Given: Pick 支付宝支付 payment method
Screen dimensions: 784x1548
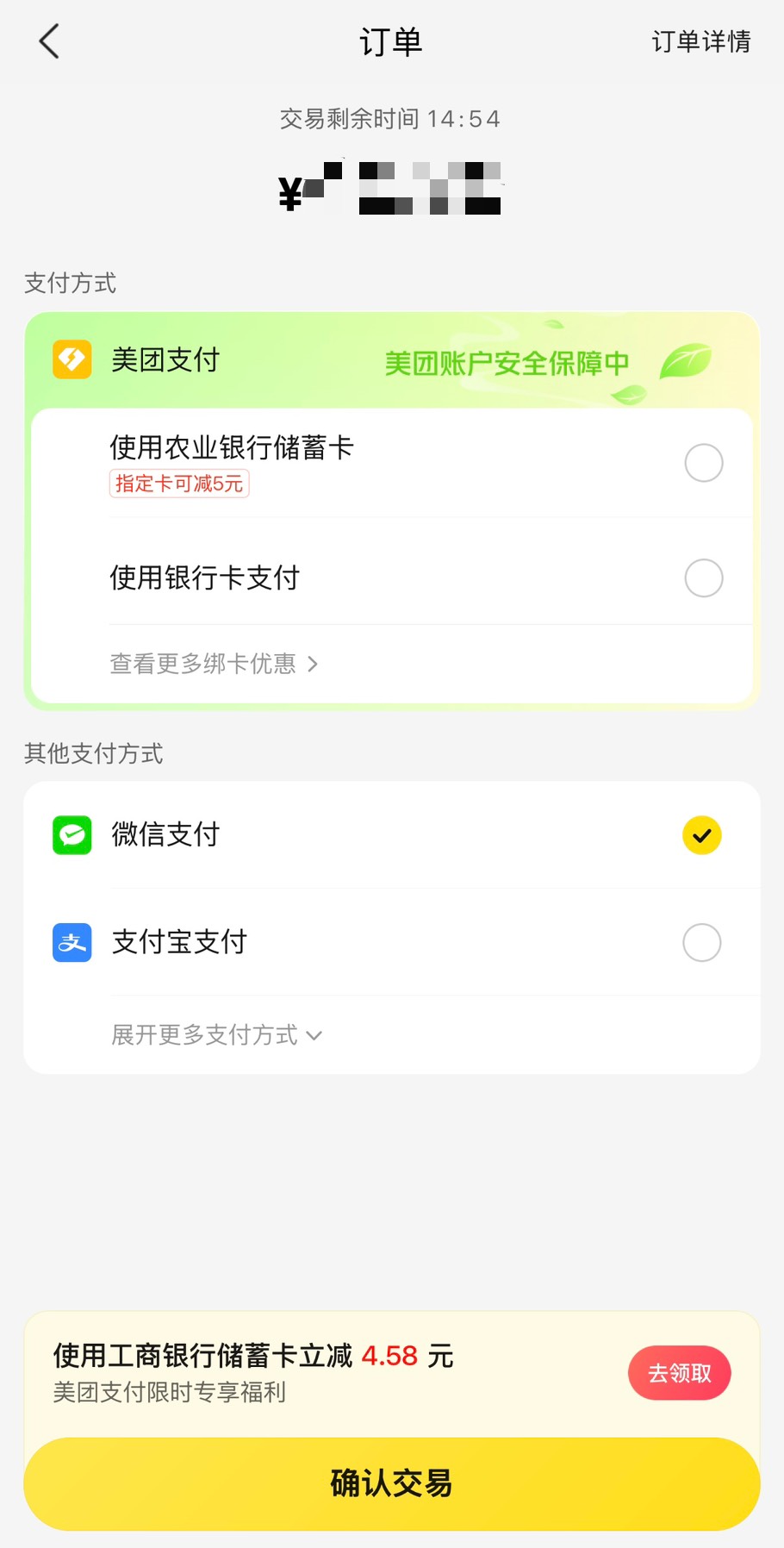Looking at the screenshot, I should pos(701,942).
